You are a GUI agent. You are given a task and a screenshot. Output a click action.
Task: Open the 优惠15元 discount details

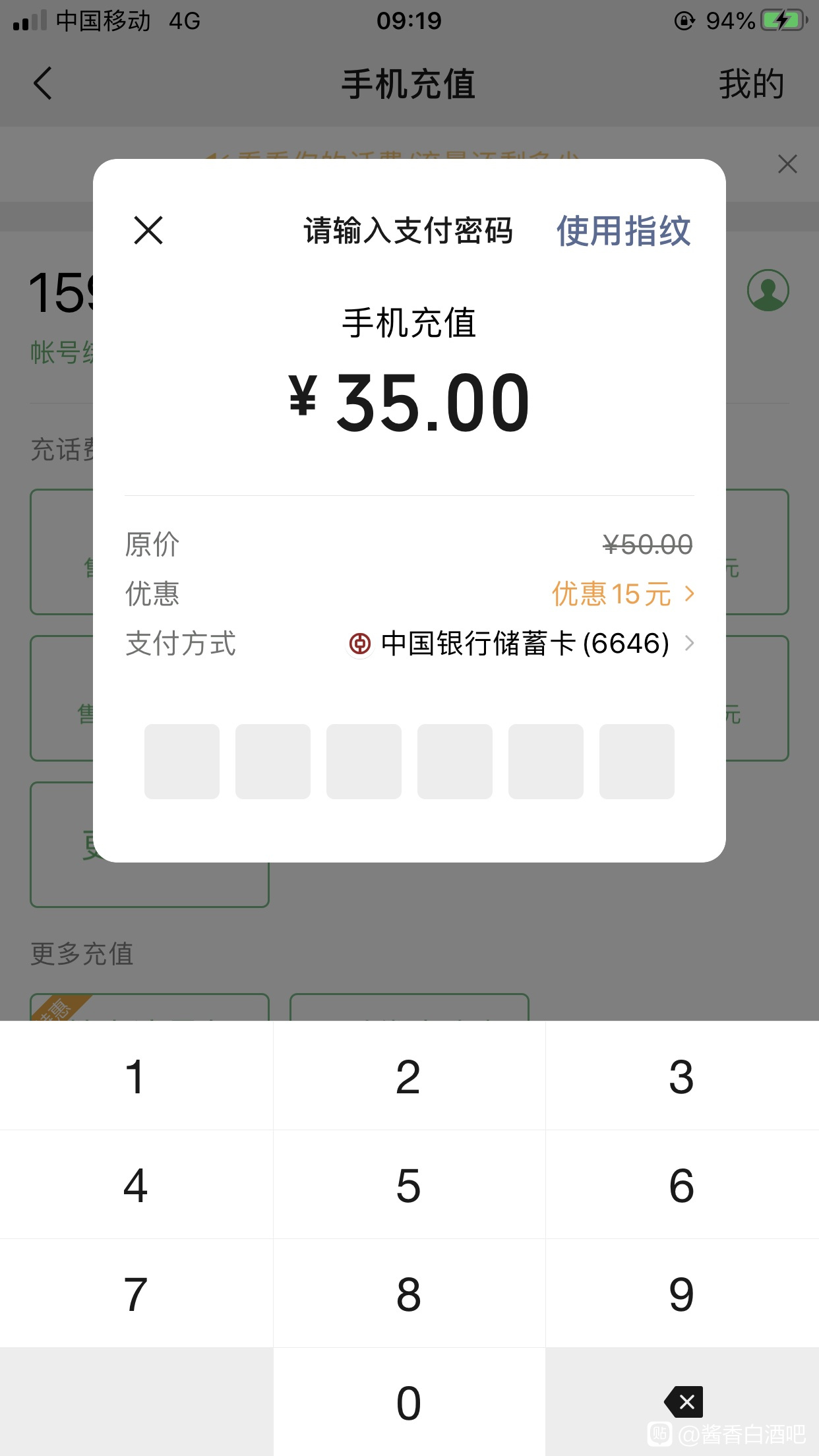pyautogui.click(x=623, y=594)
